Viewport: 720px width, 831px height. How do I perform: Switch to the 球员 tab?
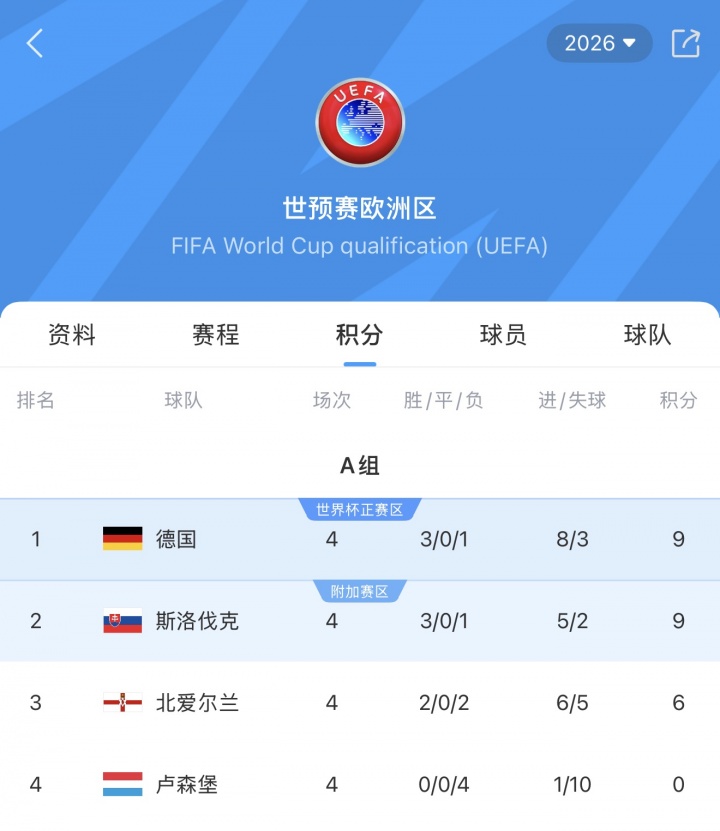click(x=503, y=335)
